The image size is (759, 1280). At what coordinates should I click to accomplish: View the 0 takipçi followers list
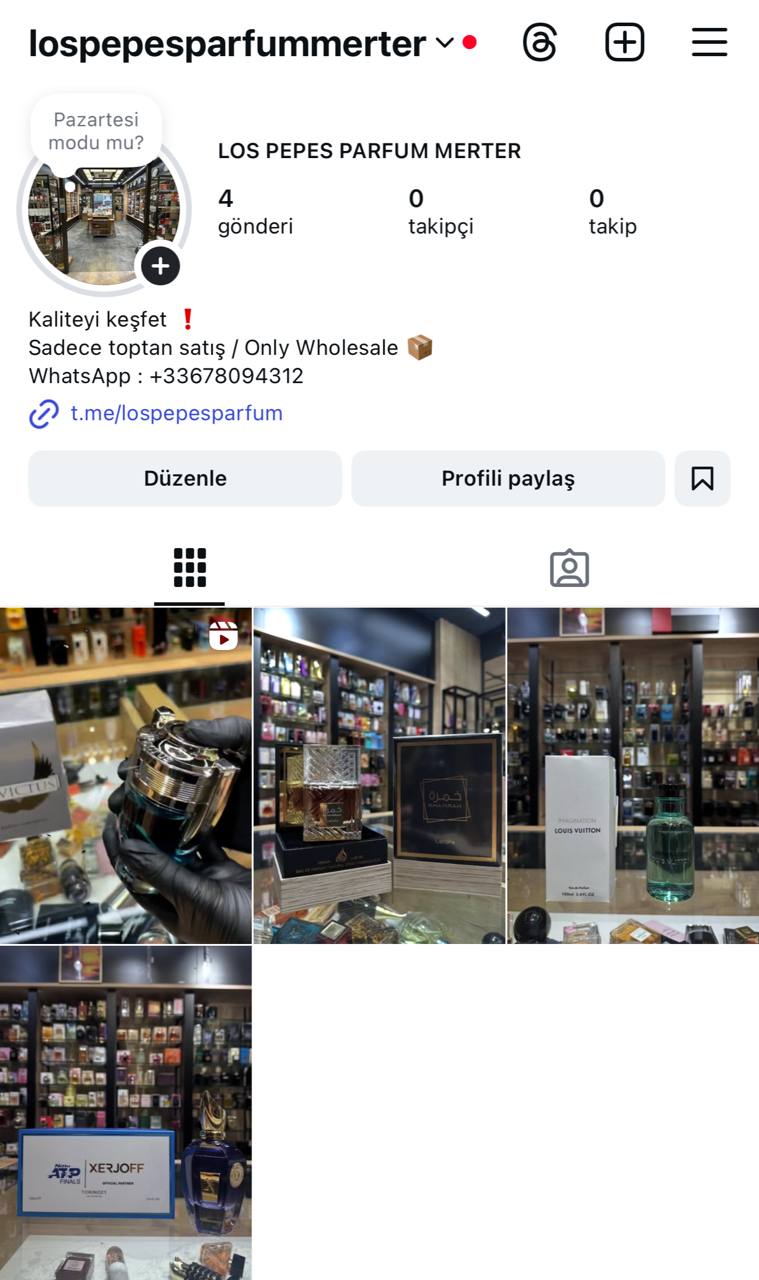(441, 212)
